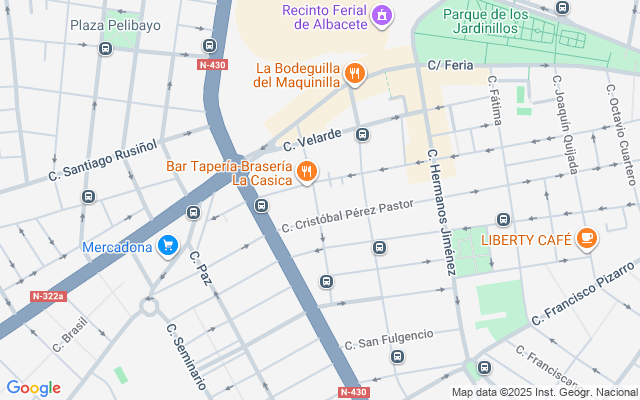Open the bus stop below Plaza Pelibayo
This screenshot has width=640, height=400.
(x=105, y=49)
